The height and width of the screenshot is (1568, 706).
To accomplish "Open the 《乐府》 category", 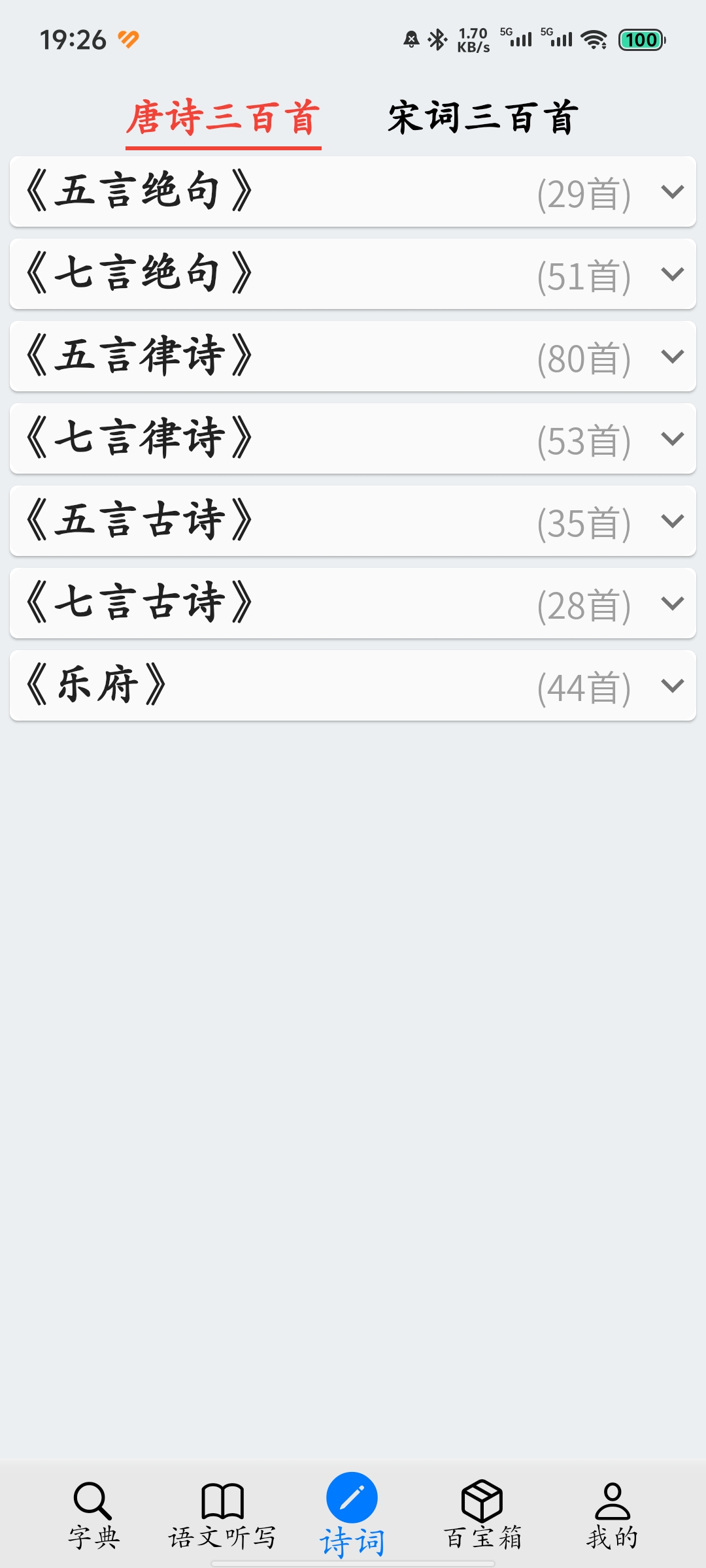I will click(353, 685).
